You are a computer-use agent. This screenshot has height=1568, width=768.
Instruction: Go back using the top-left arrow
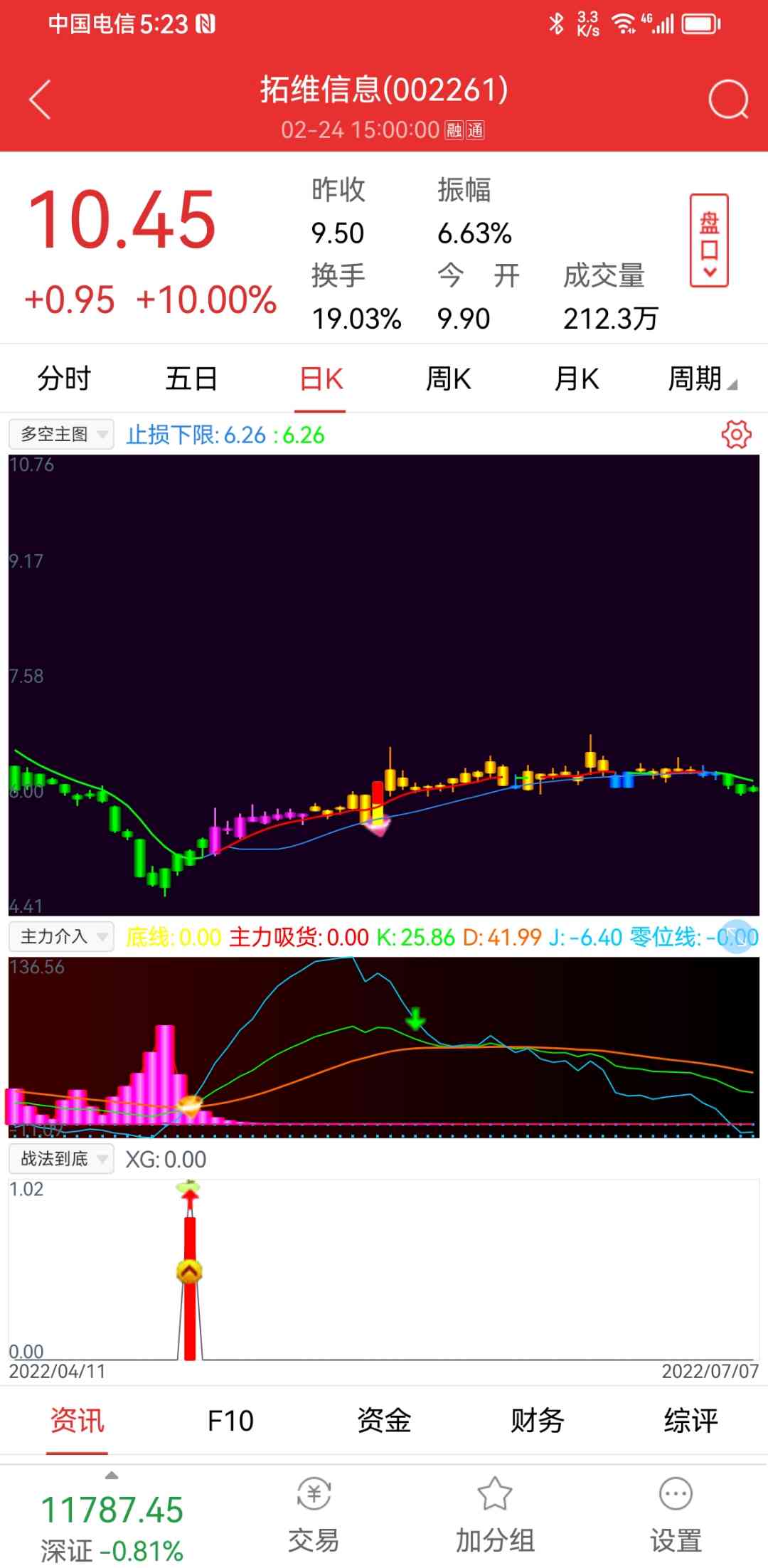click(41, 100)
